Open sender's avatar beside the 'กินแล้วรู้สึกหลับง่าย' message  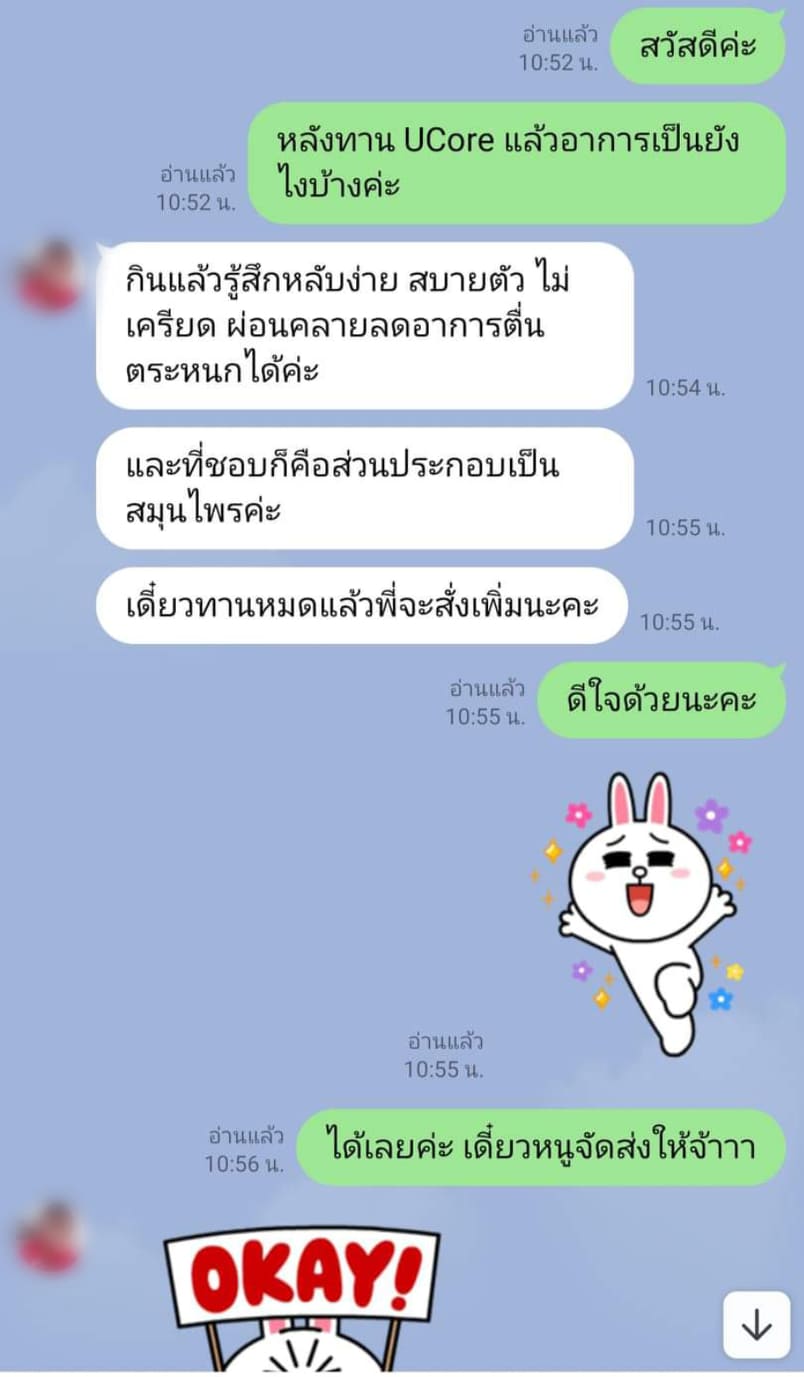coord(49,275)
